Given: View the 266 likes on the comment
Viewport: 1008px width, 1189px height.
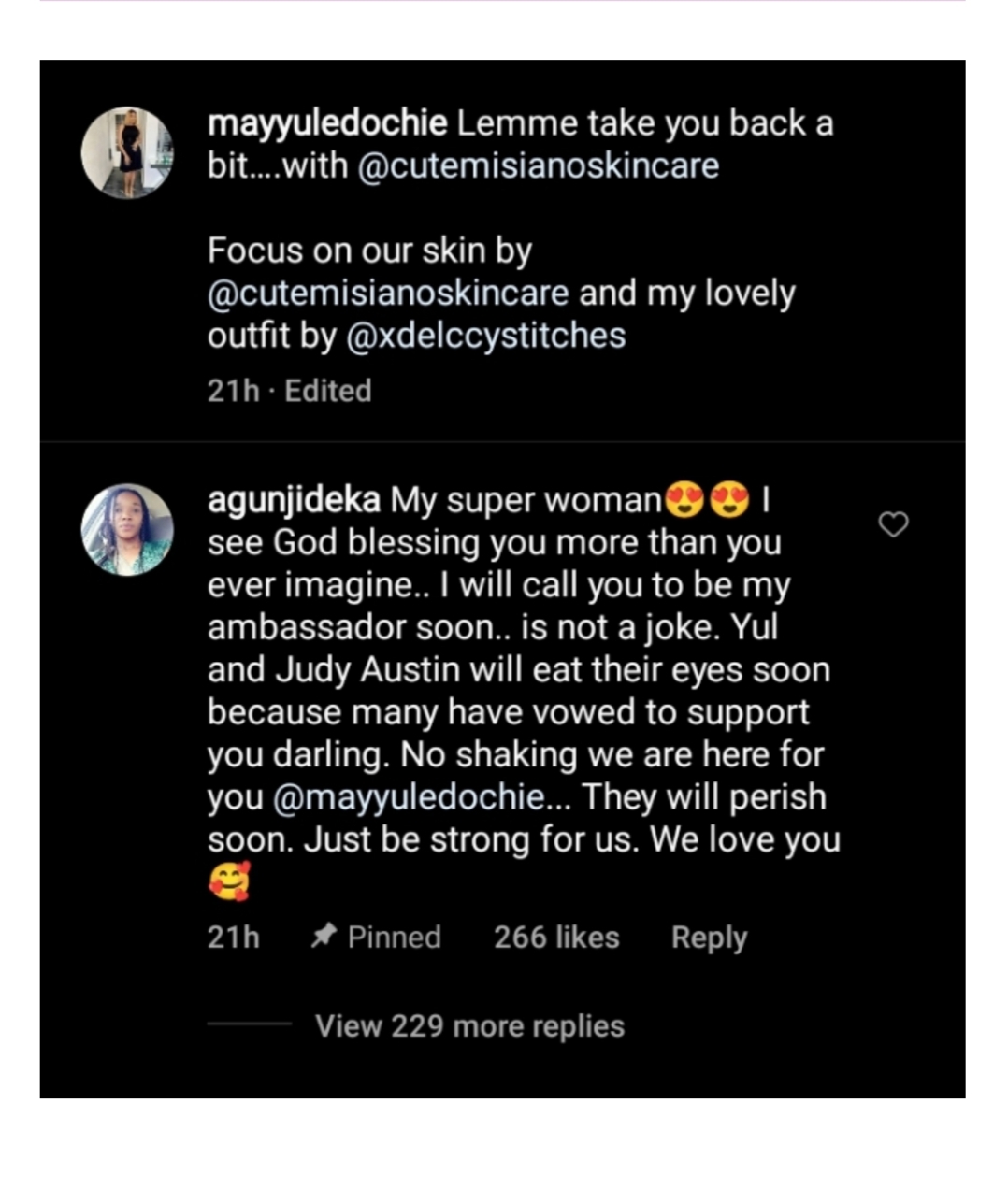Looking at the screenshot, I should tap(556, 938).
